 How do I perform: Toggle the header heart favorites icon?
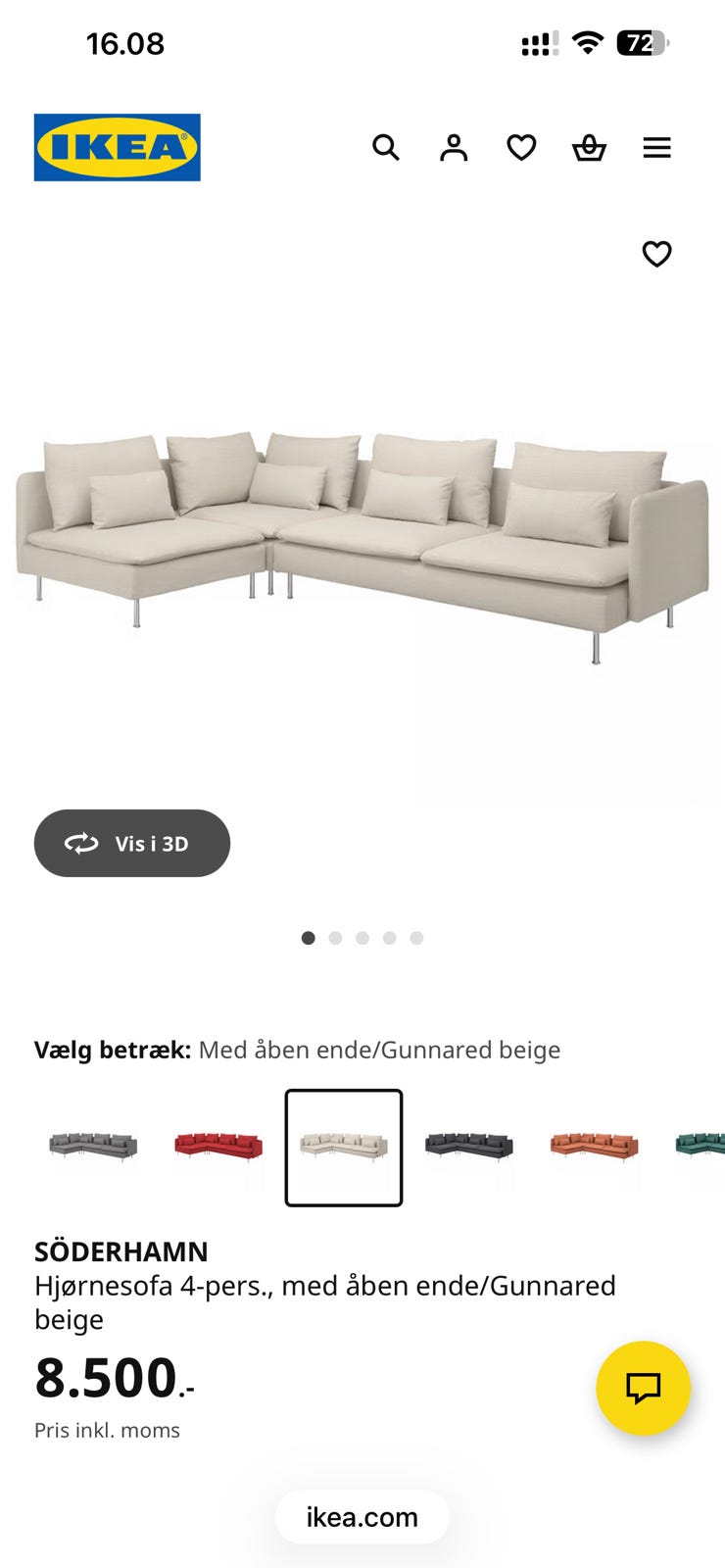(x=521, y=147)
